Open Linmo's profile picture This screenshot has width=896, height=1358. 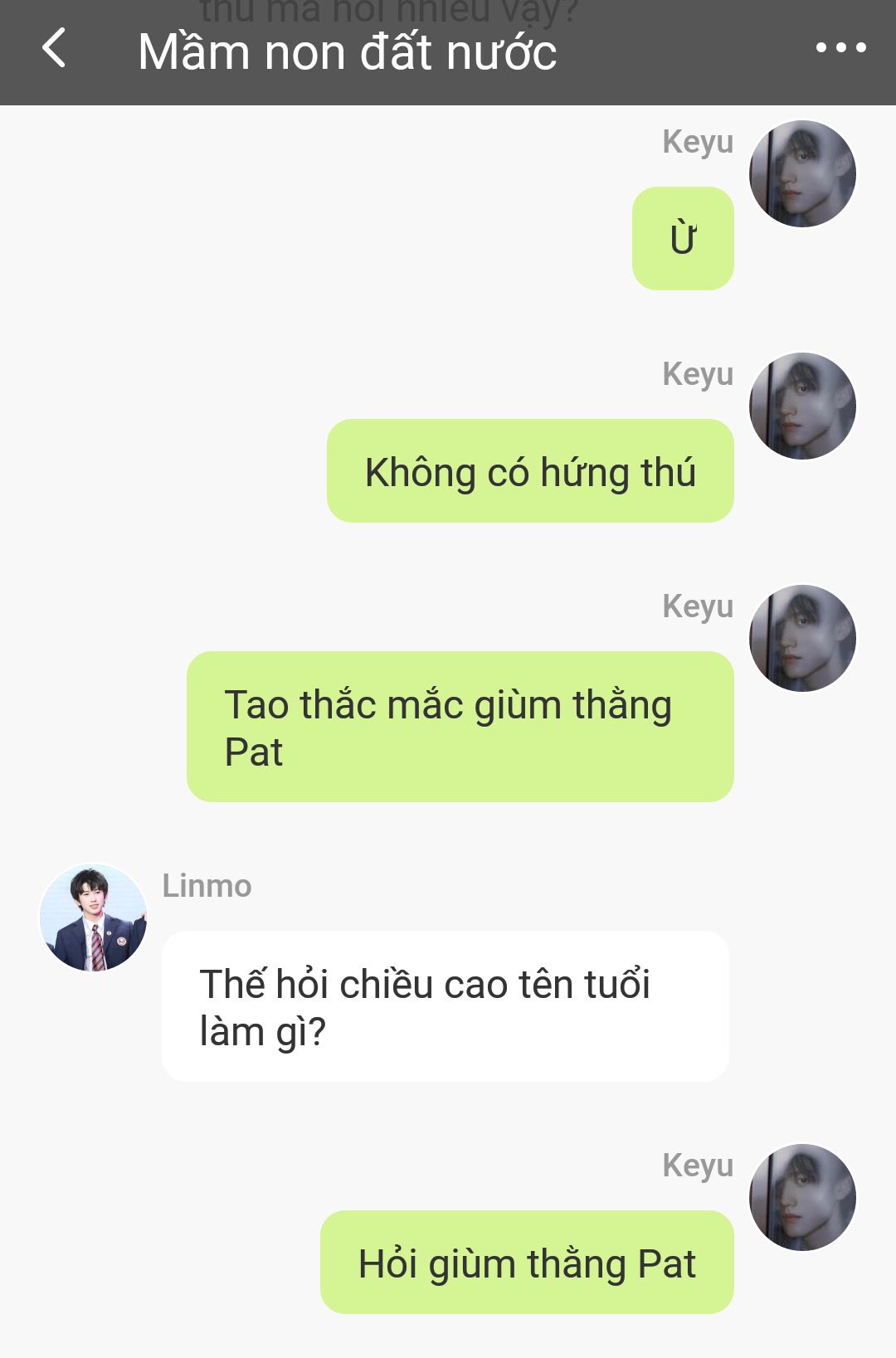pyautogui.click(x=94, y=918)
